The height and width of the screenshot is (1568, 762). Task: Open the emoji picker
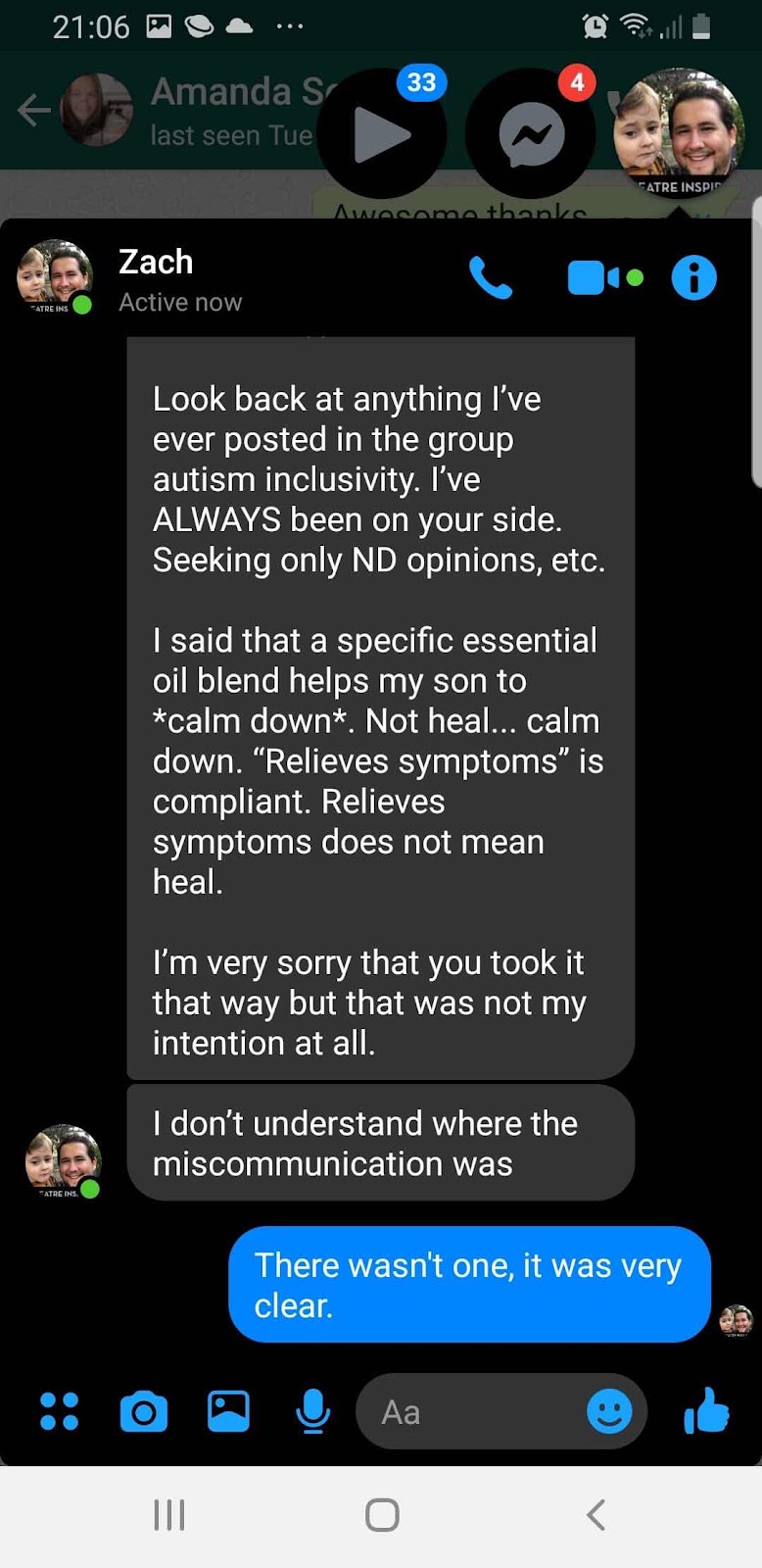point(608,1412)
